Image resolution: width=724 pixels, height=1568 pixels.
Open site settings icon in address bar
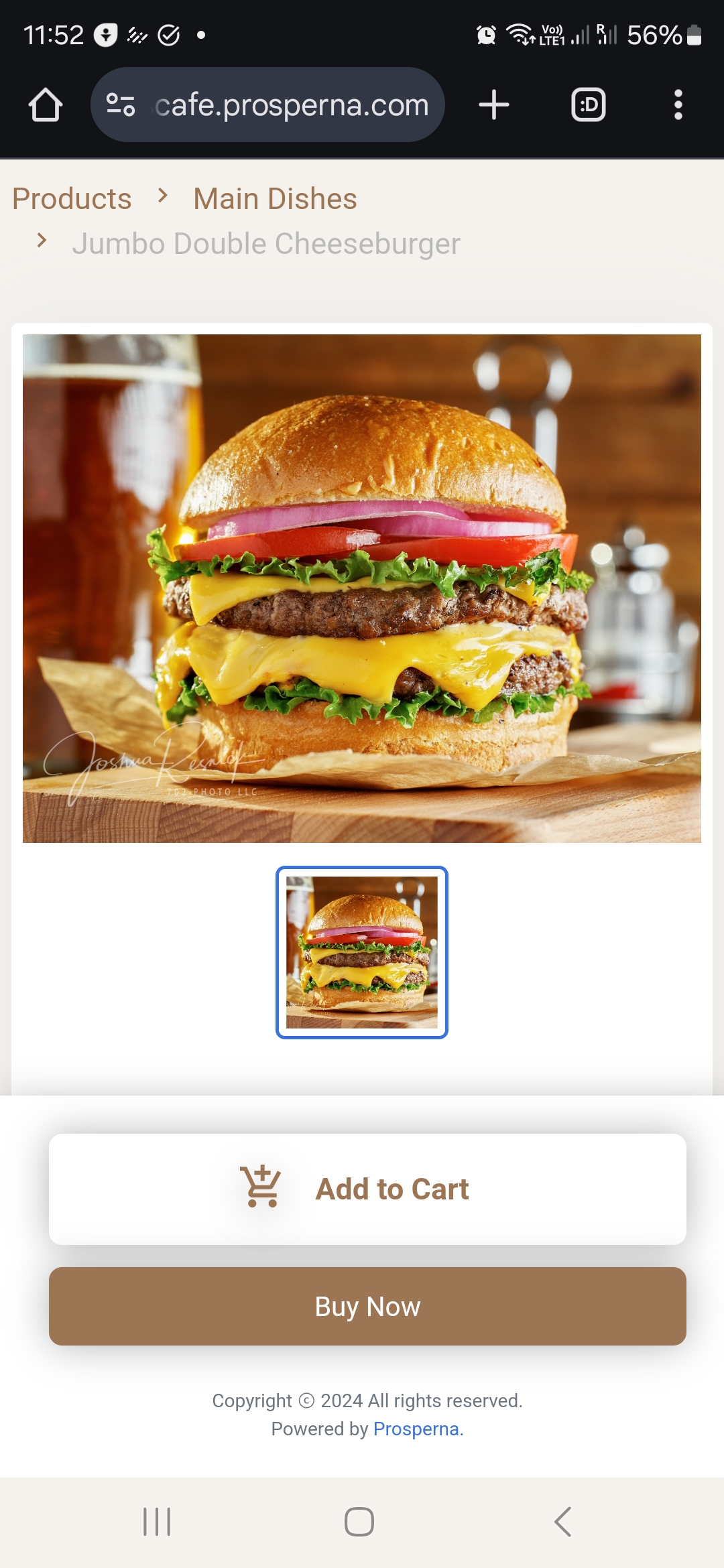coord(121,105)
